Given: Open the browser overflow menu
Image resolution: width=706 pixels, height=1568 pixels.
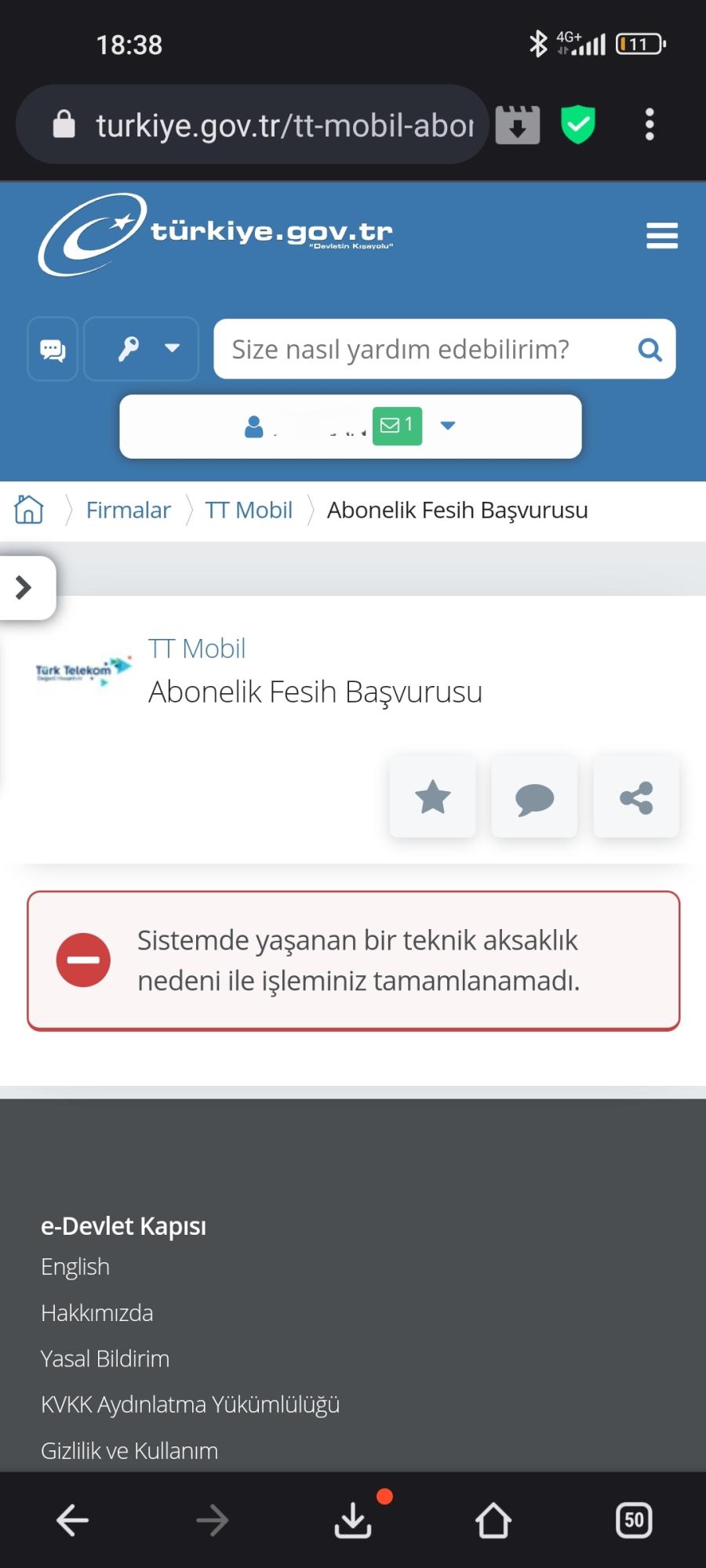Looking at the screenshot, I should [x=649, y=125].
